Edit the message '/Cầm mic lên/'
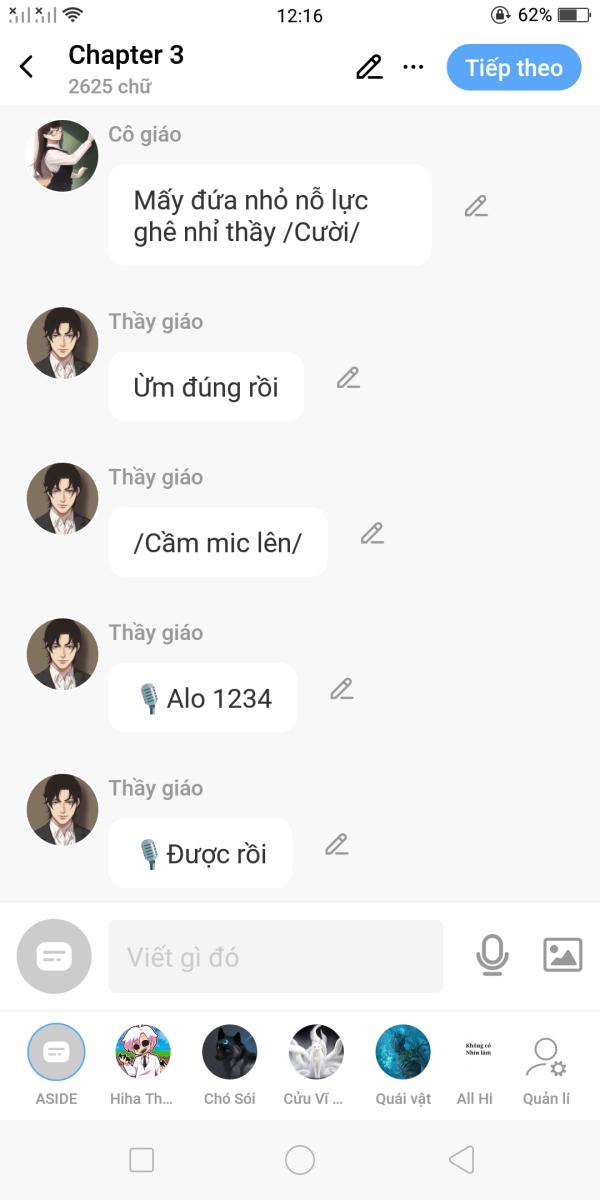 [x=372, y=534]
